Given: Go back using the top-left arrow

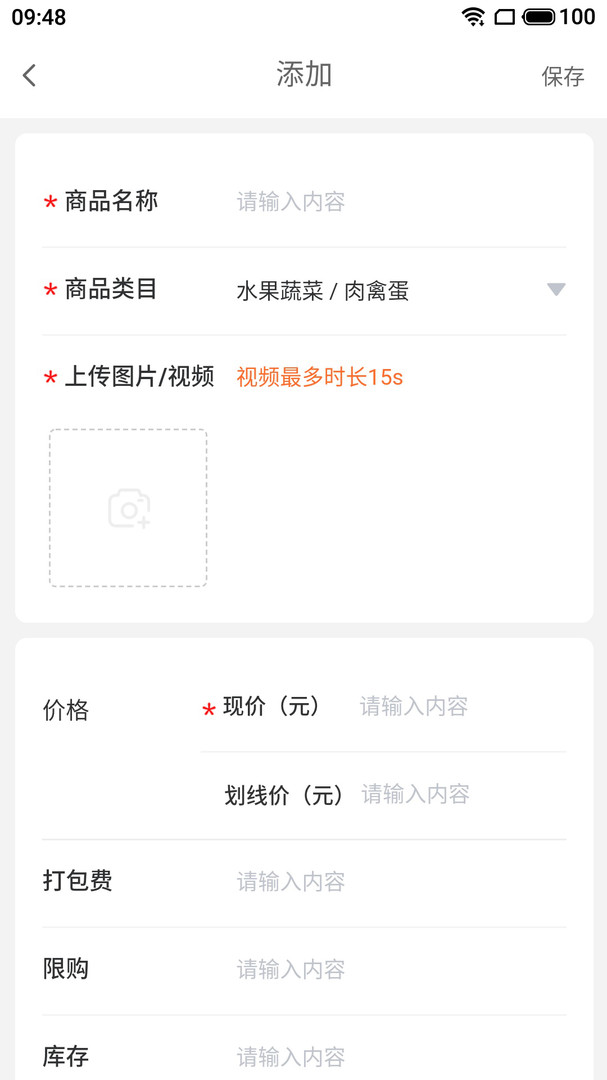Looking at the screenshot, I should (x=30, y=75).
